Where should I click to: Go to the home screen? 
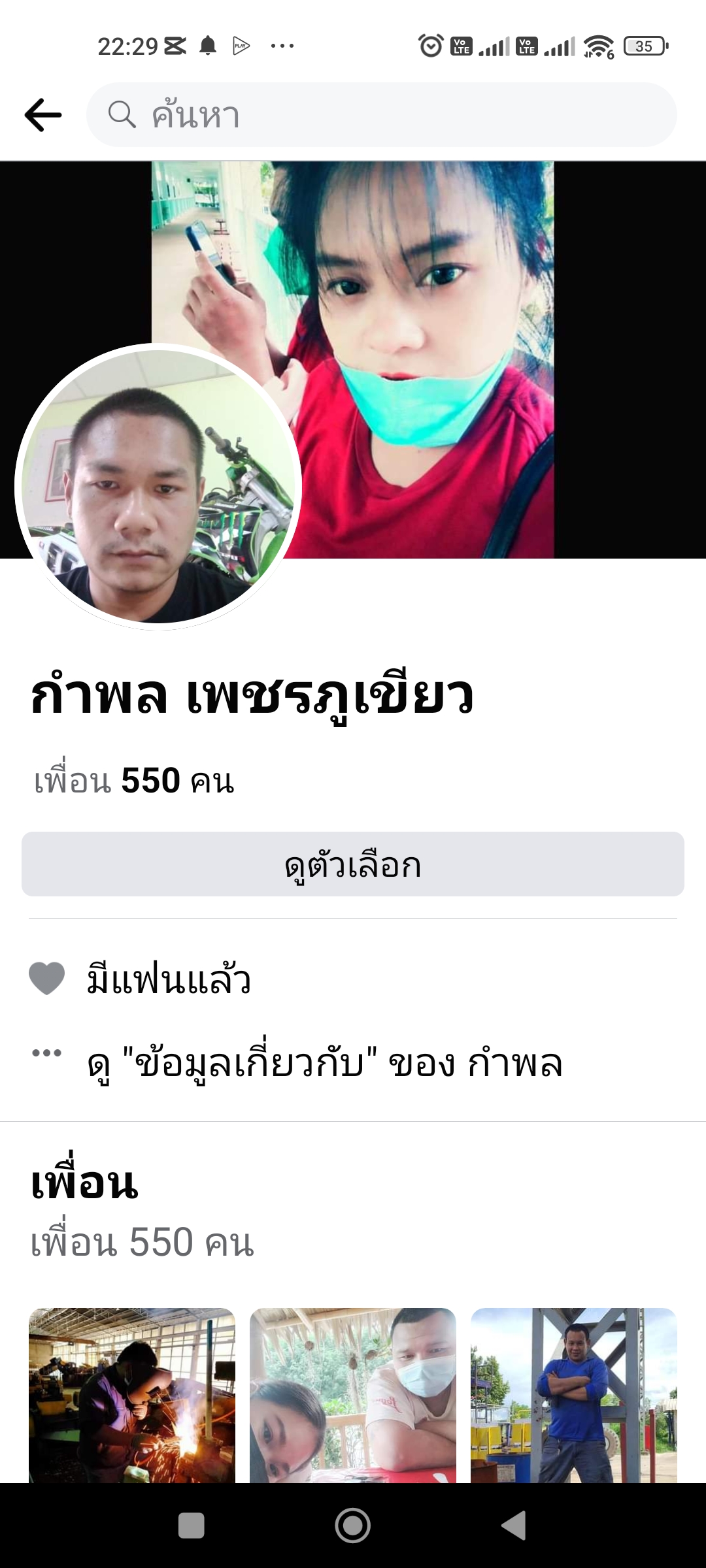[x=353, y=1526]
